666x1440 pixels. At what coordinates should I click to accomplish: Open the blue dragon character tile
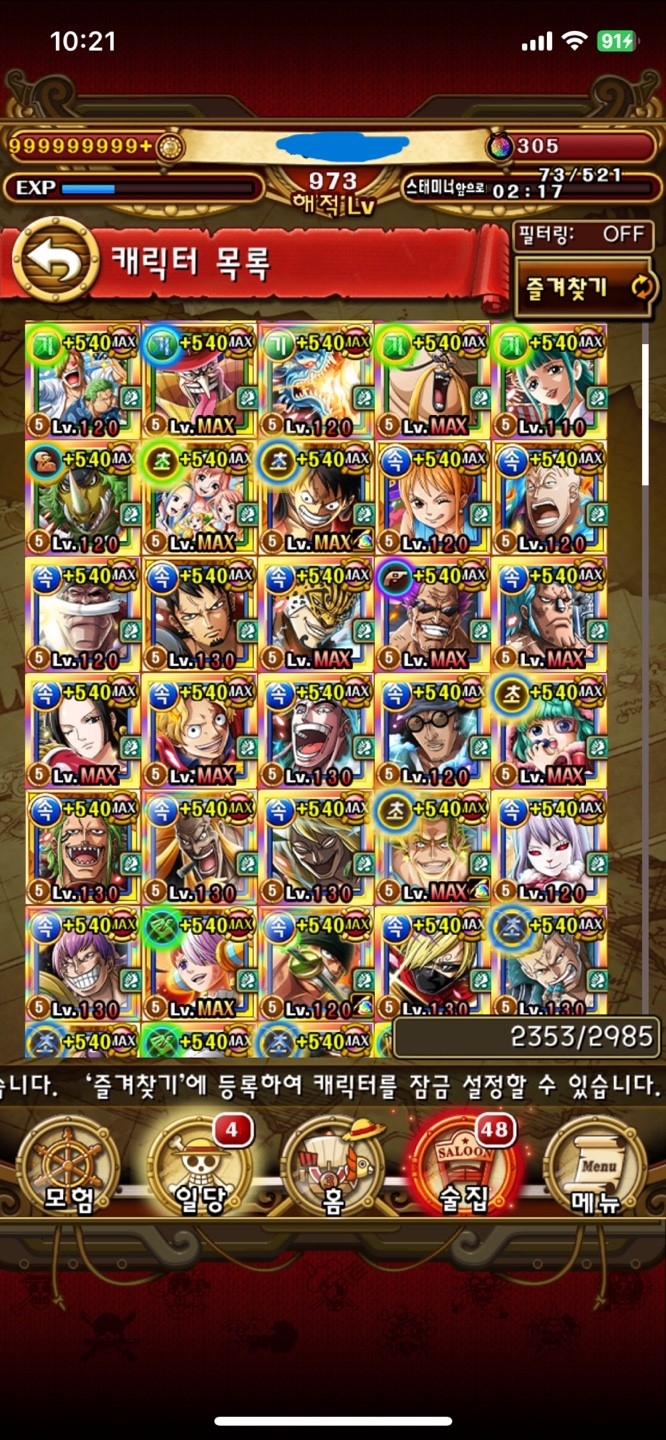[x=316, y=380]
